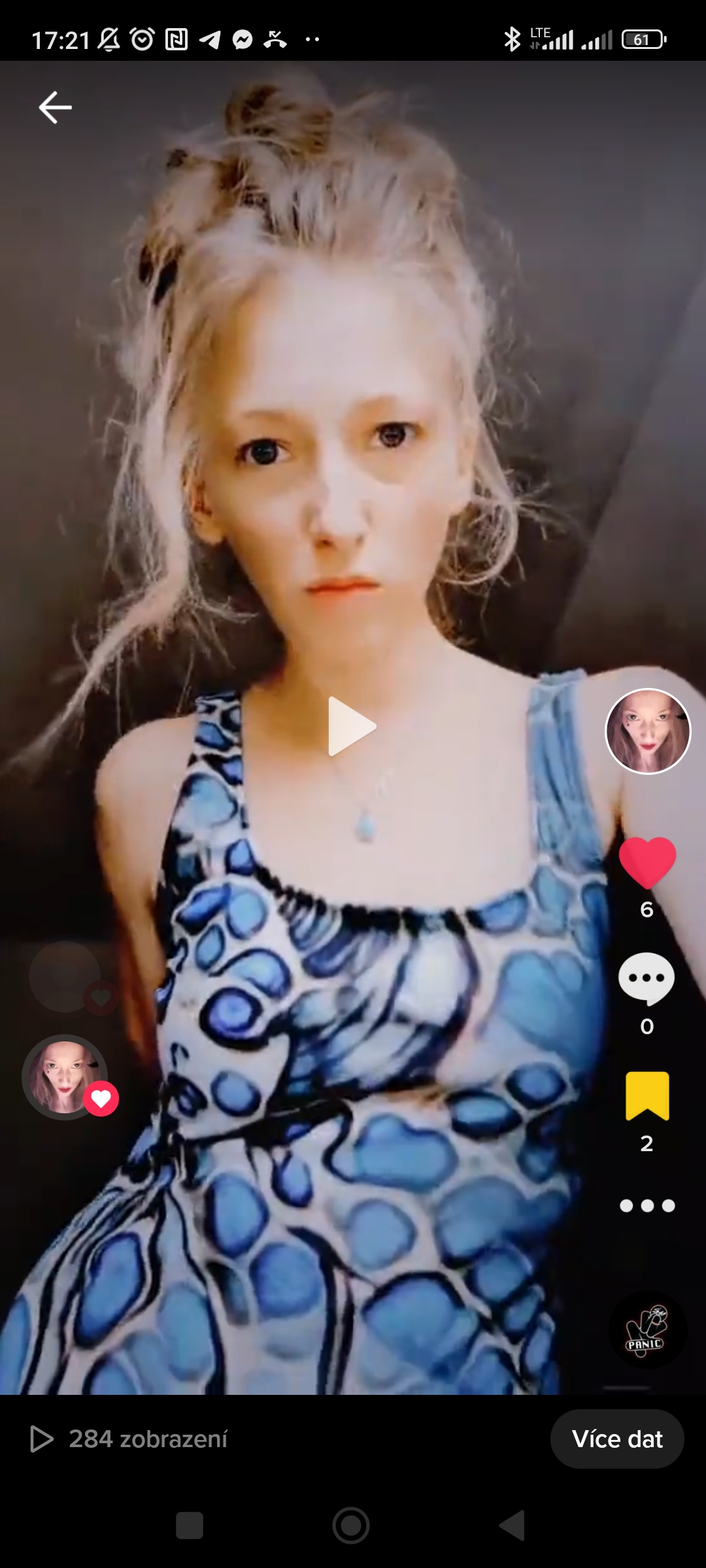The height and width of the screenshot is (1568, 706).
Task: Go to the system home screen
Action: point(351,1526)
